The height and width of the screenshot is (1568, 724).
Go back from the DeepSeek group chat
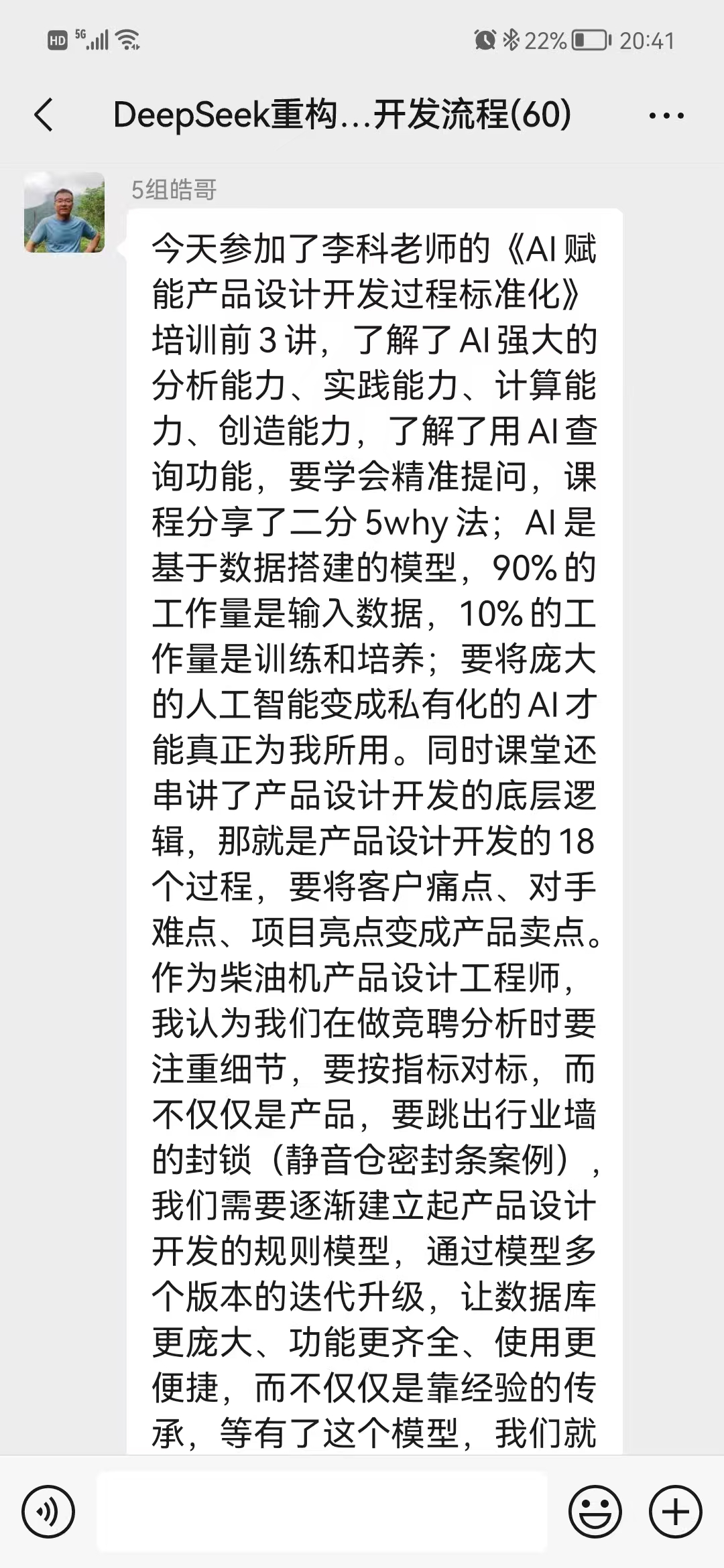(44, 115)
